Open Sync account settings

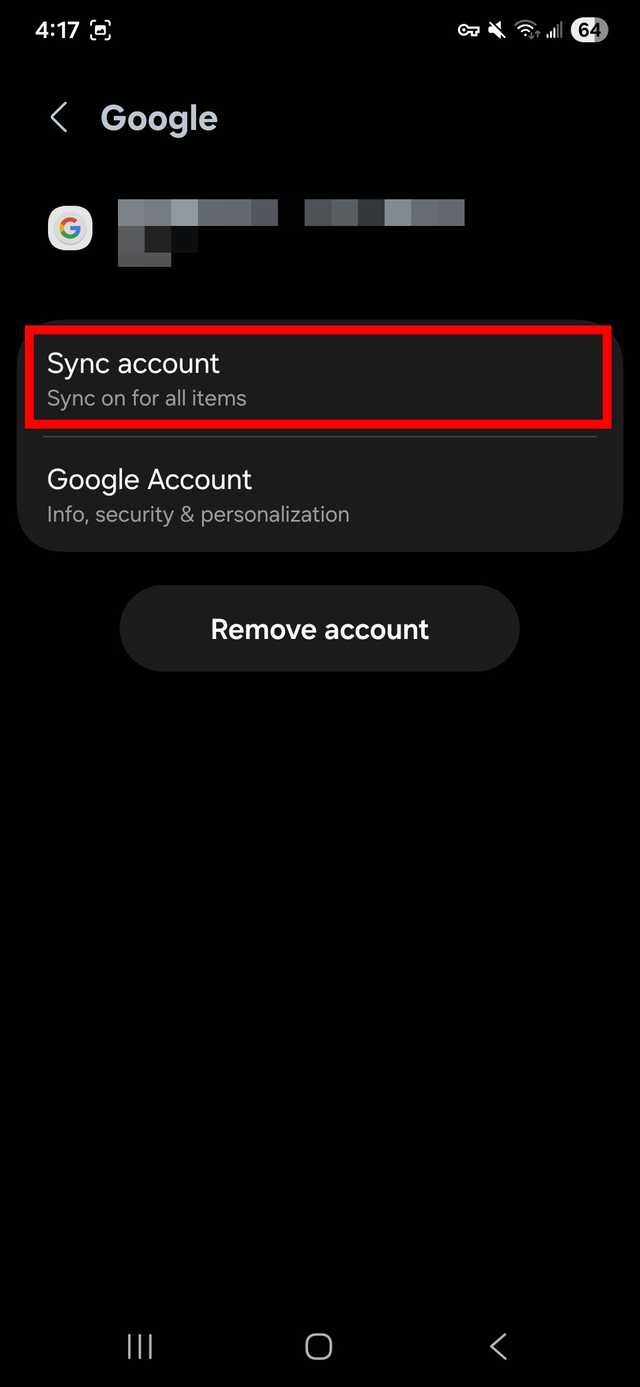click(318, 379)
